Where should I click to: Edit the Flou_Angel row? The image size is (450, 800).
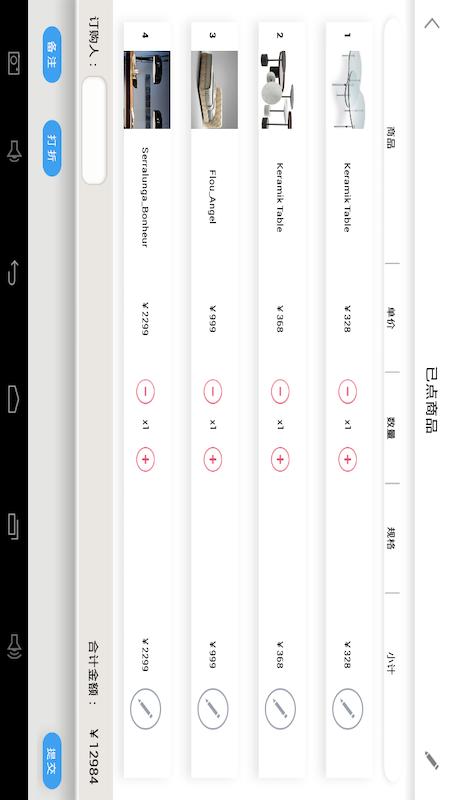tap(213, 709)
